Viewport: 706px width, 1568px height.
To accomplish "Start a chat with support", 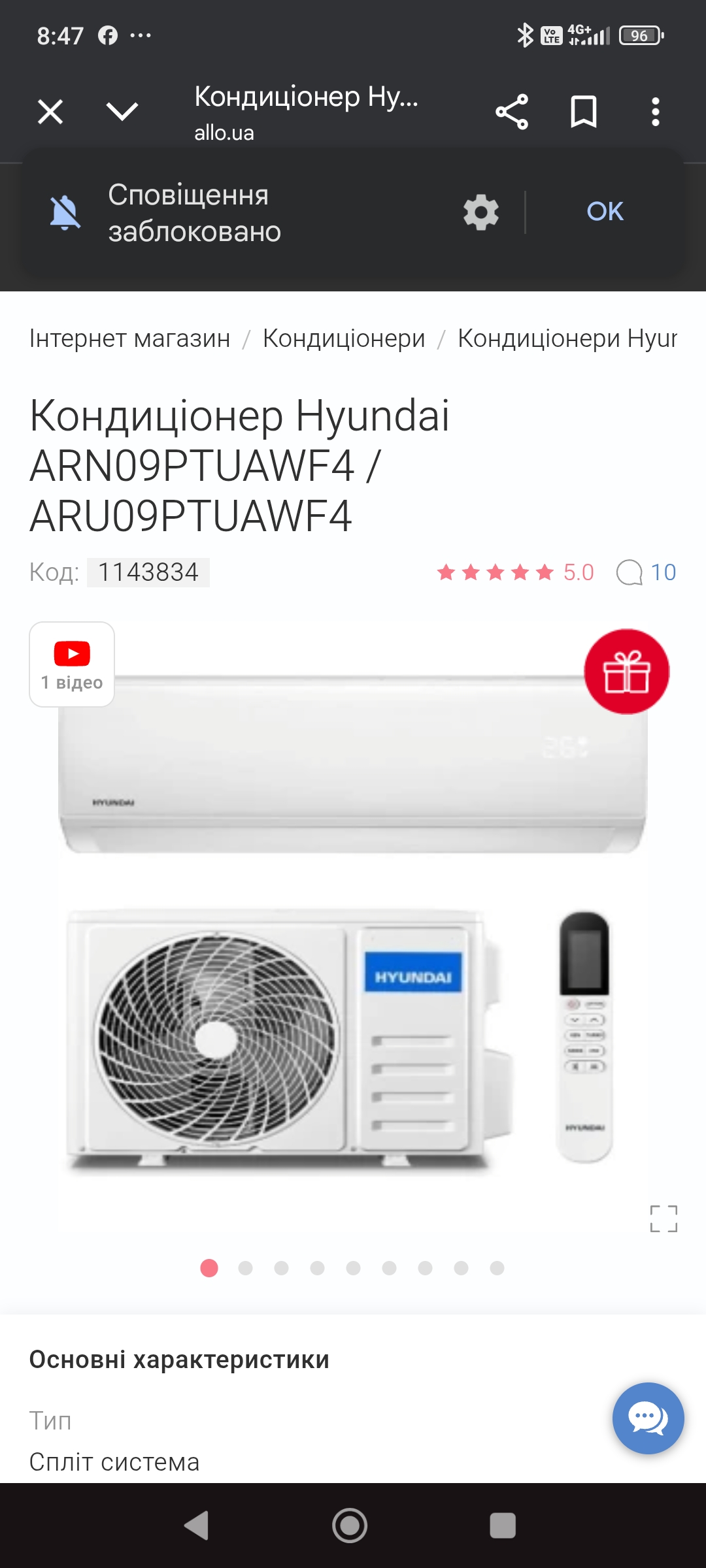I will click(x=648, y=1418).
